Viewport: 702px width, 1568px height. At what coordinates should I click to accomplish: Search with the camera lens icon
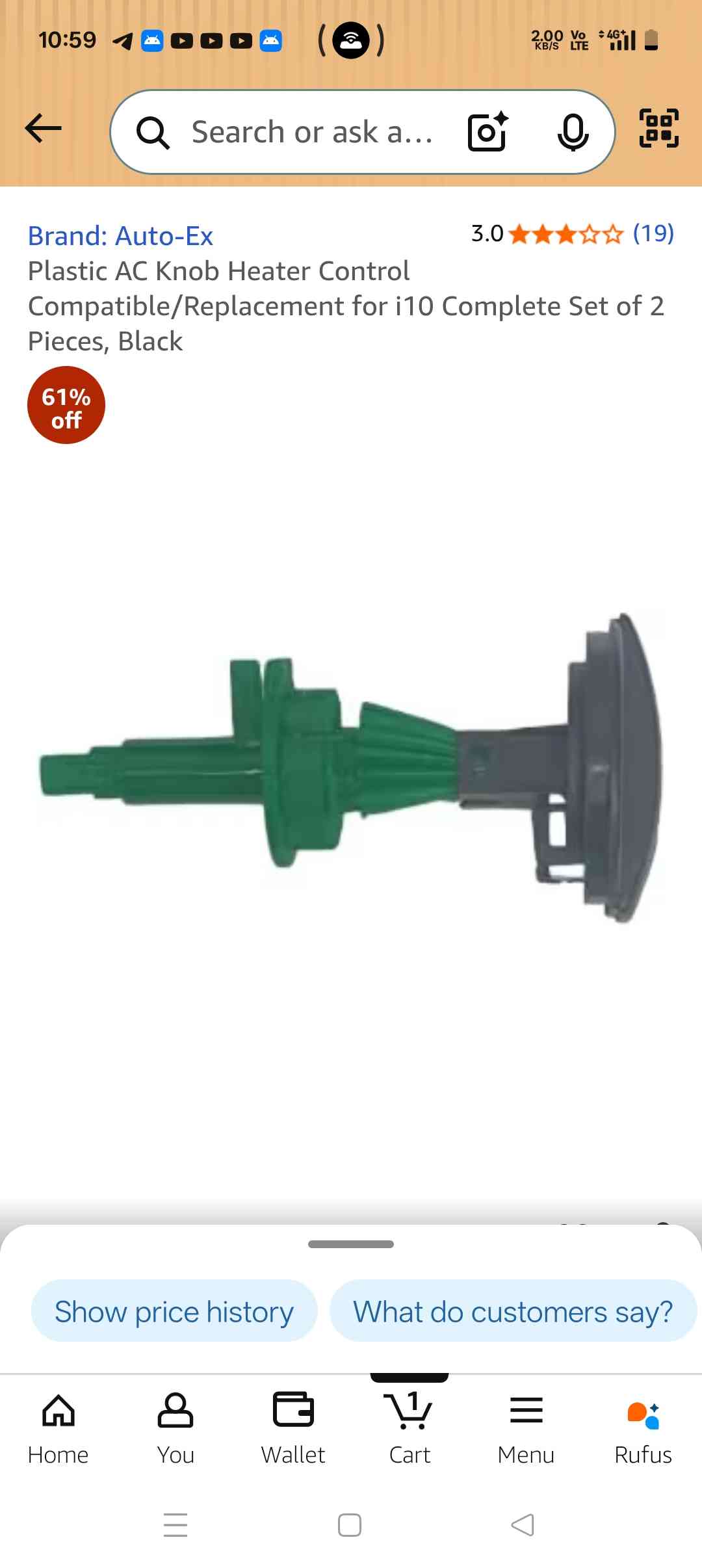click(487, 132)
